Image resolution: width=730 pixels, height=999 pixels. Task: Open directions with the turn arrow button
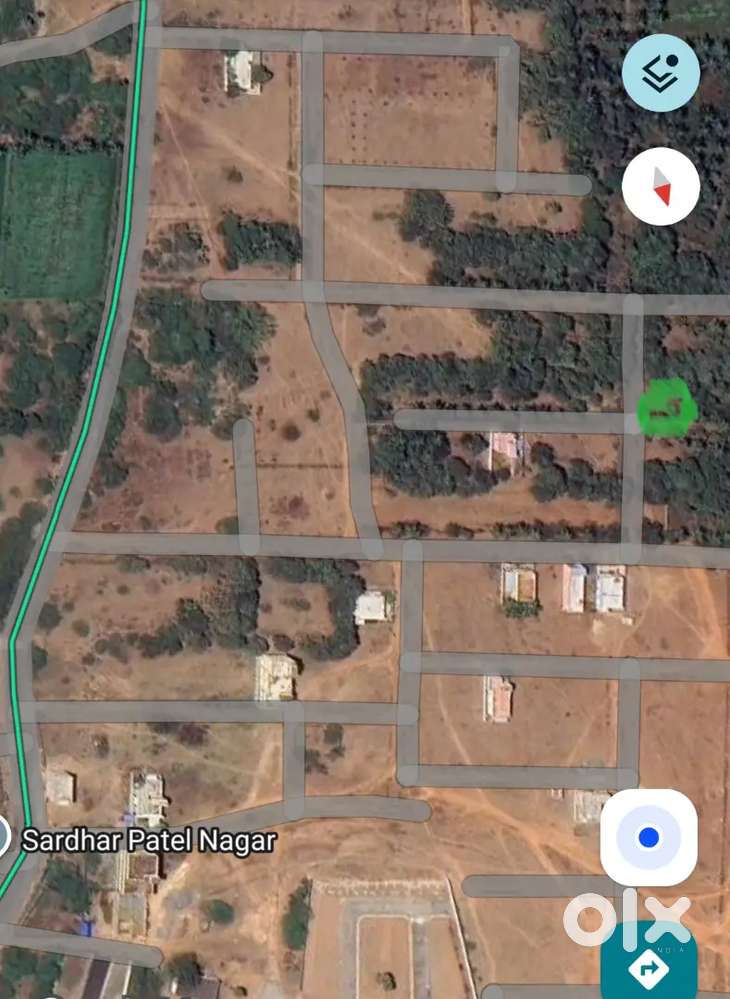[x=649, y=966]
